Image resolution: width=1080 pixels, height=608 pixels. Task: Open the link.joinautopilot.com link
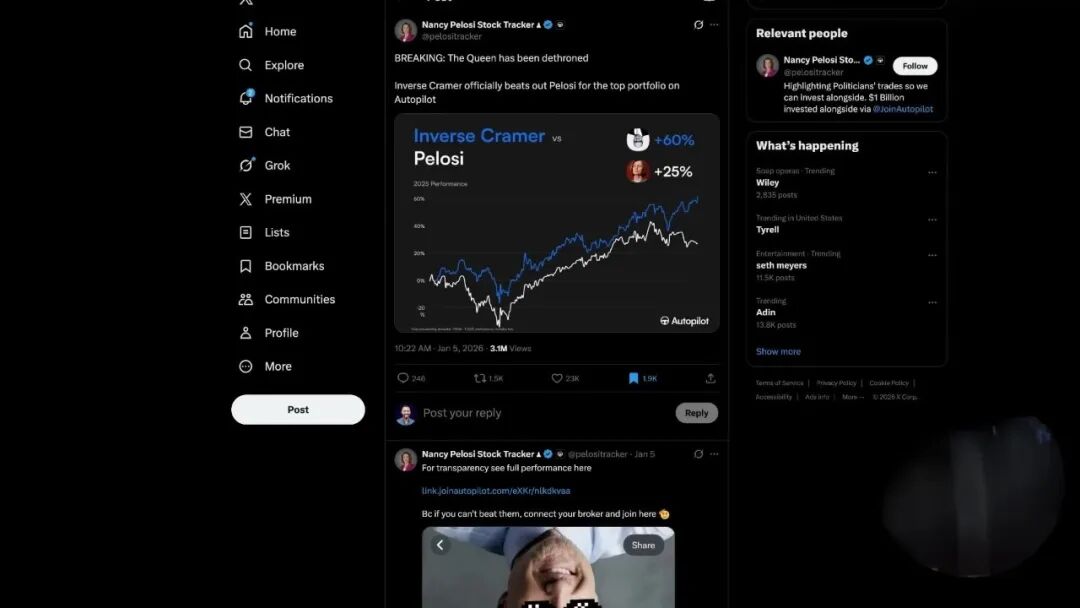point(496,491)
